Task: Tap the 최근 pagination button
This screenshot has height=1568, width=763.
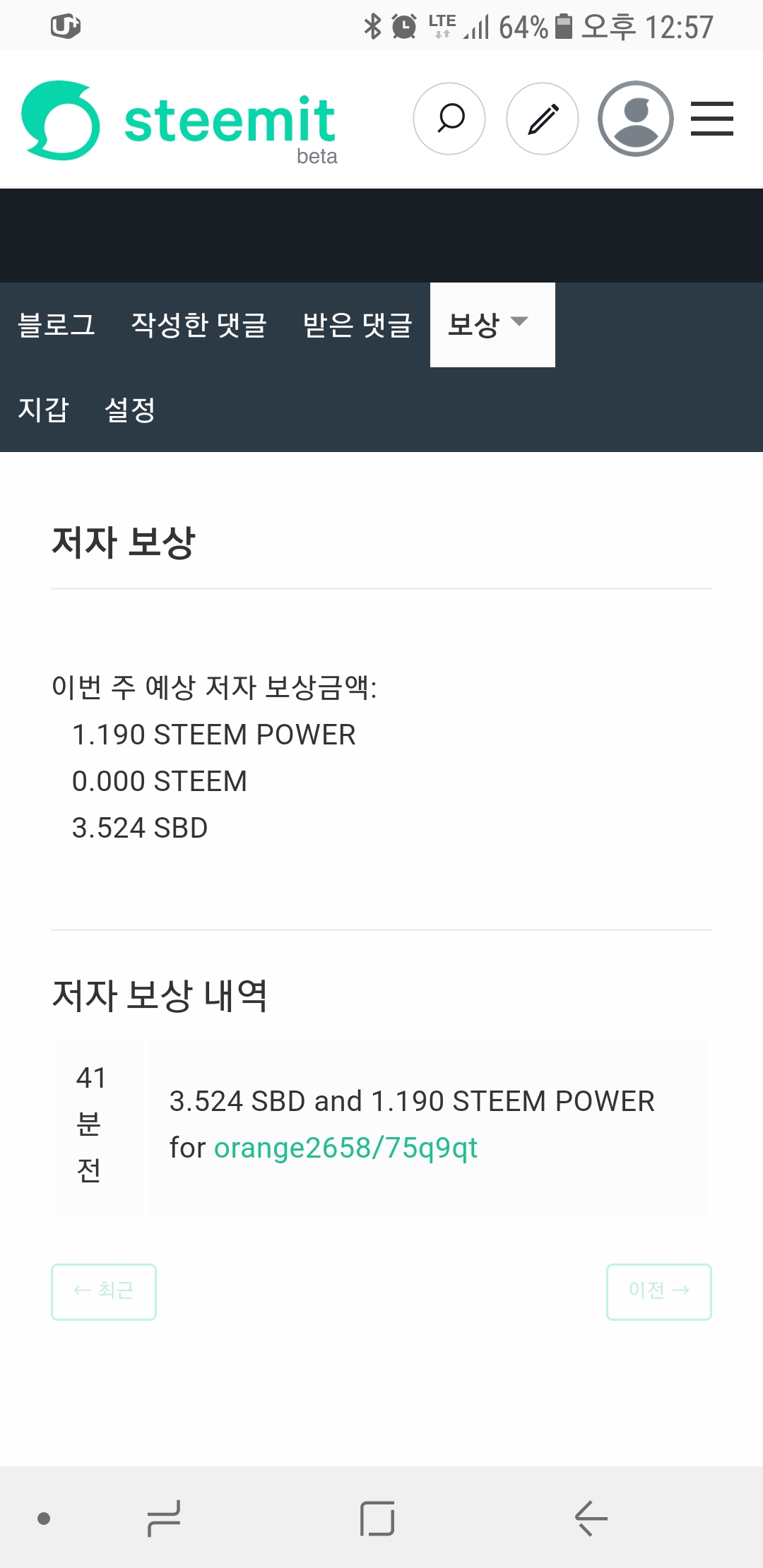Action: 104,1291
